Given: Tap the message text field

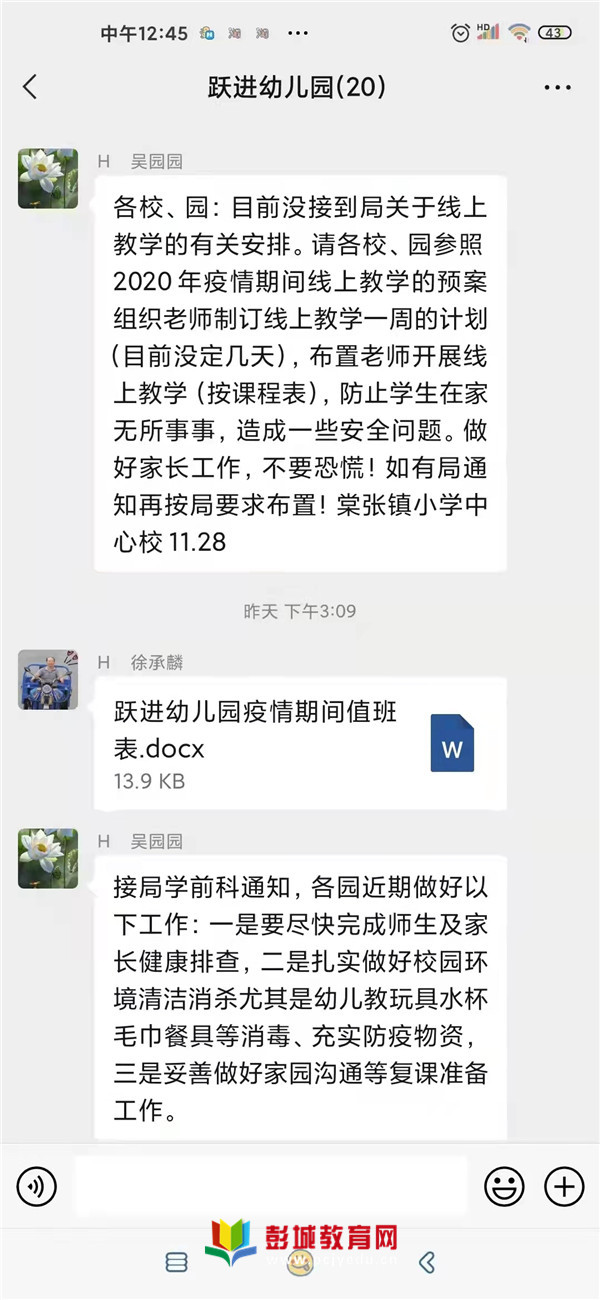Looking at the screenshot, I should 270,1187.
